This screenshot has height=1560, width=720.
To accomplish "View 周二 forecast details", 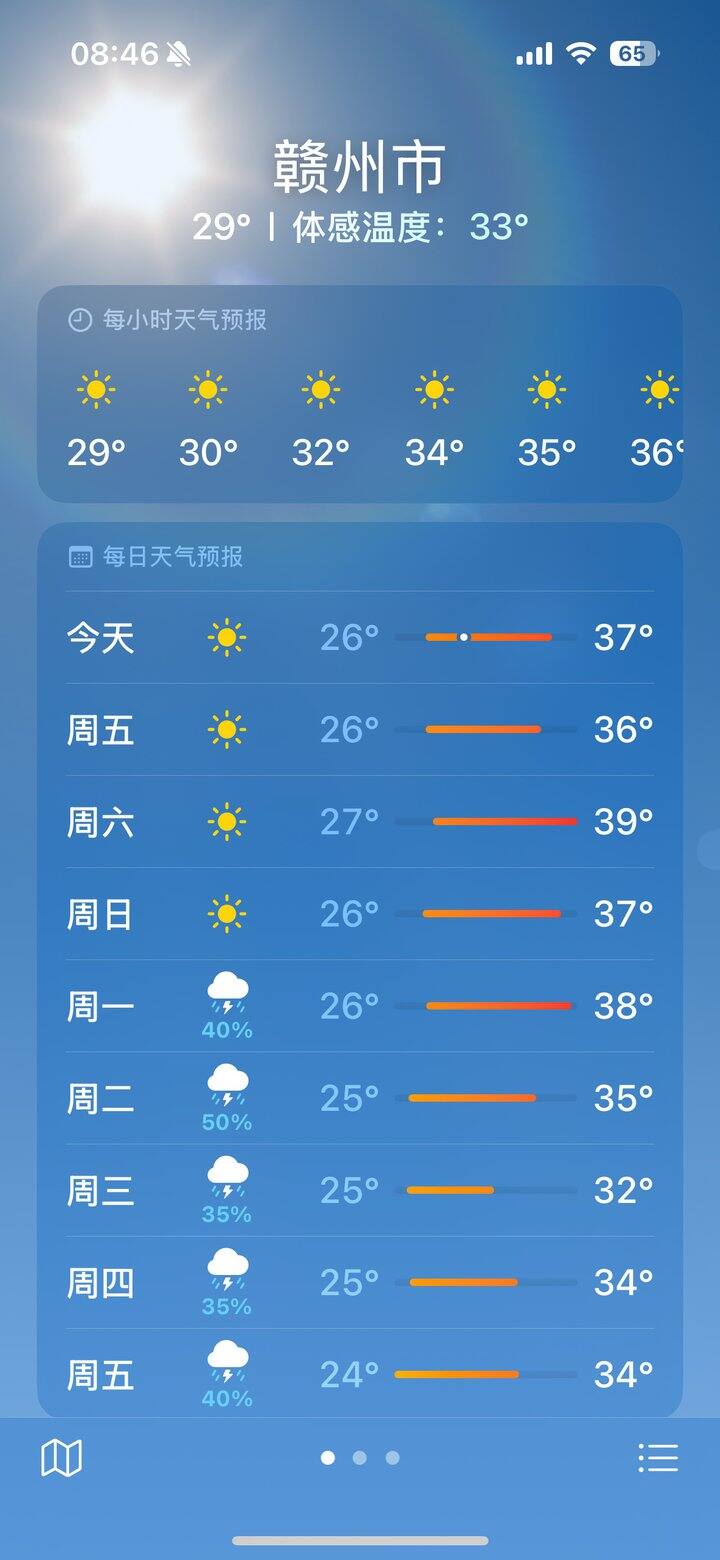I will point(360,1098).
